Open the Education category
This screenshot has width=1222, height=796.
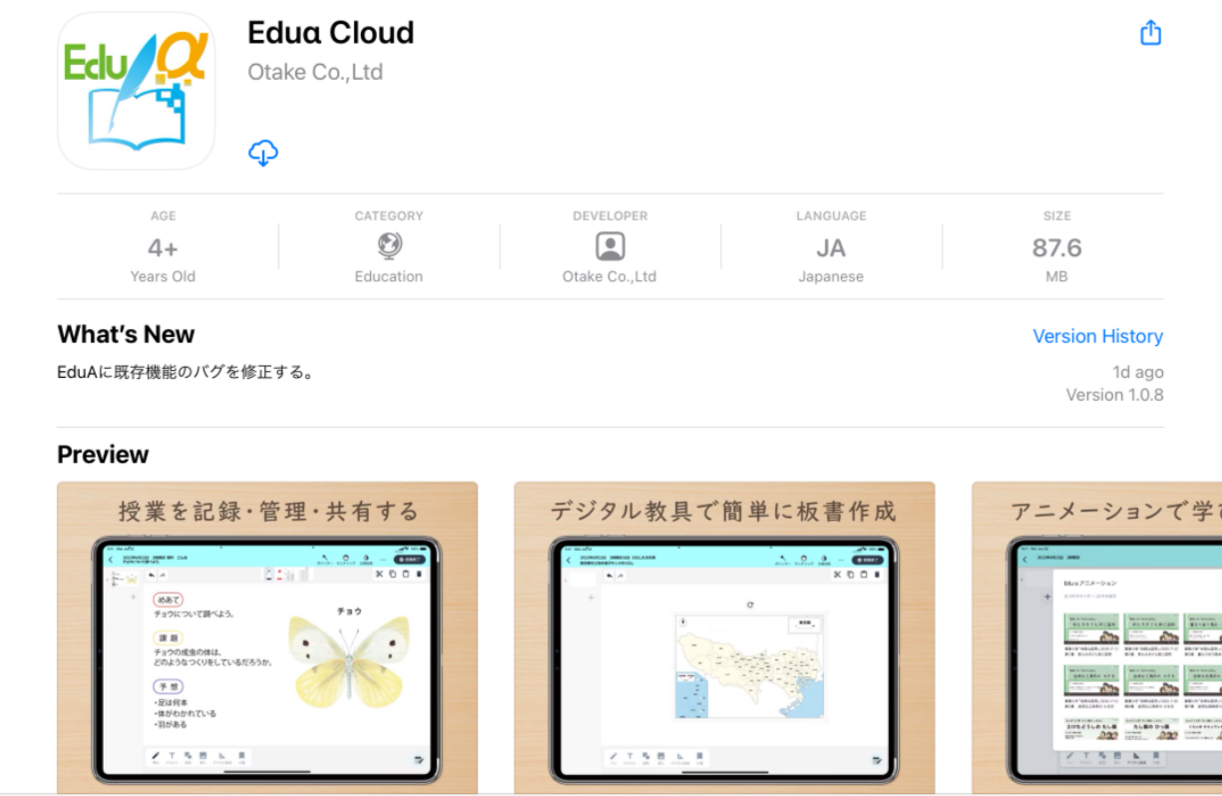[x=389, y=247]
